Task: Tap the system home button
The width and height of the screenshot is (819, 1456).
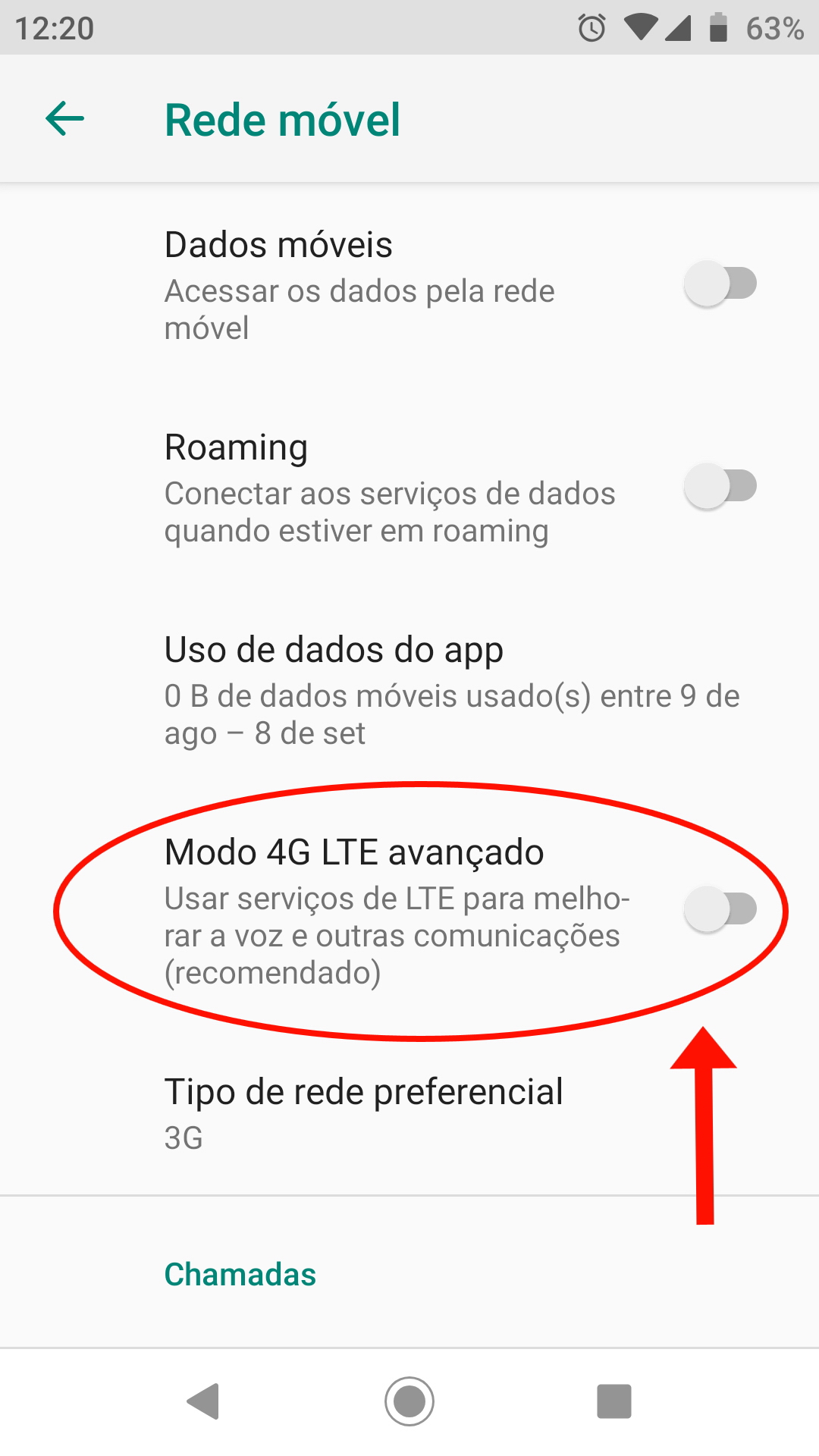Action: click(x=409, y=1401)
